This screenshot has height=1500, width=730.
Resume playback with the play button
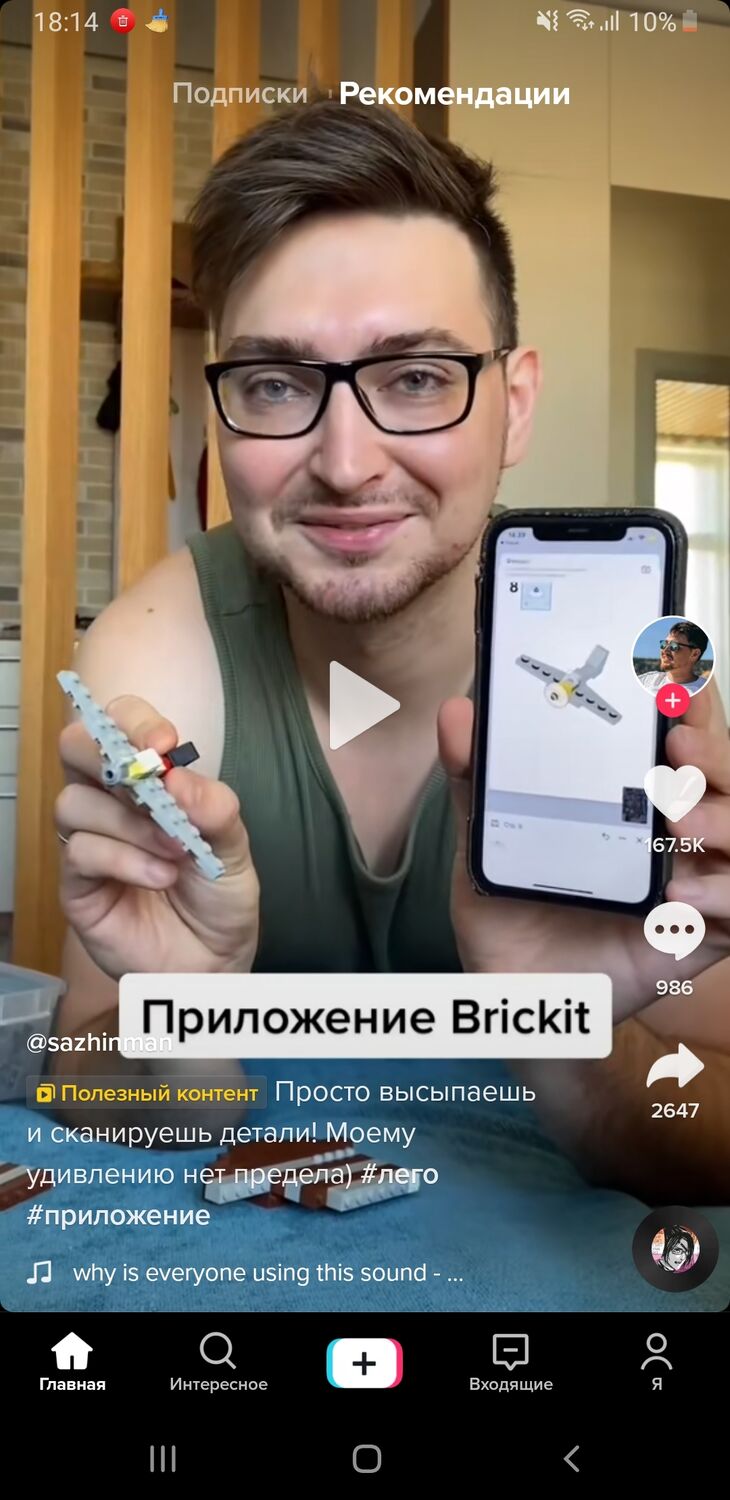click(365, 705)
